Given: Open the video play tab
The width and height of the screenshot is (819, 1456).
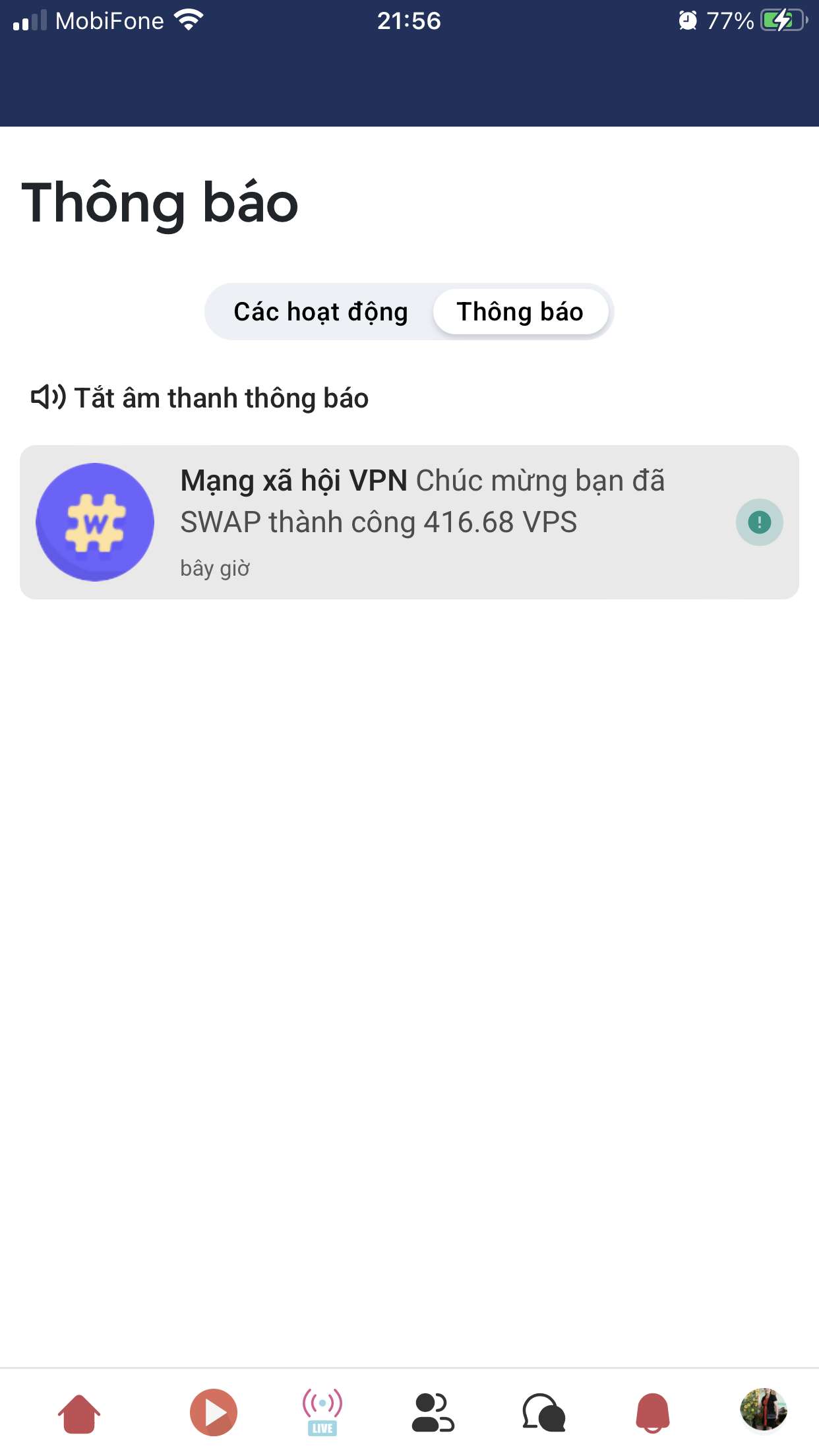Looking at the screenshot, I should [213, 1412].
